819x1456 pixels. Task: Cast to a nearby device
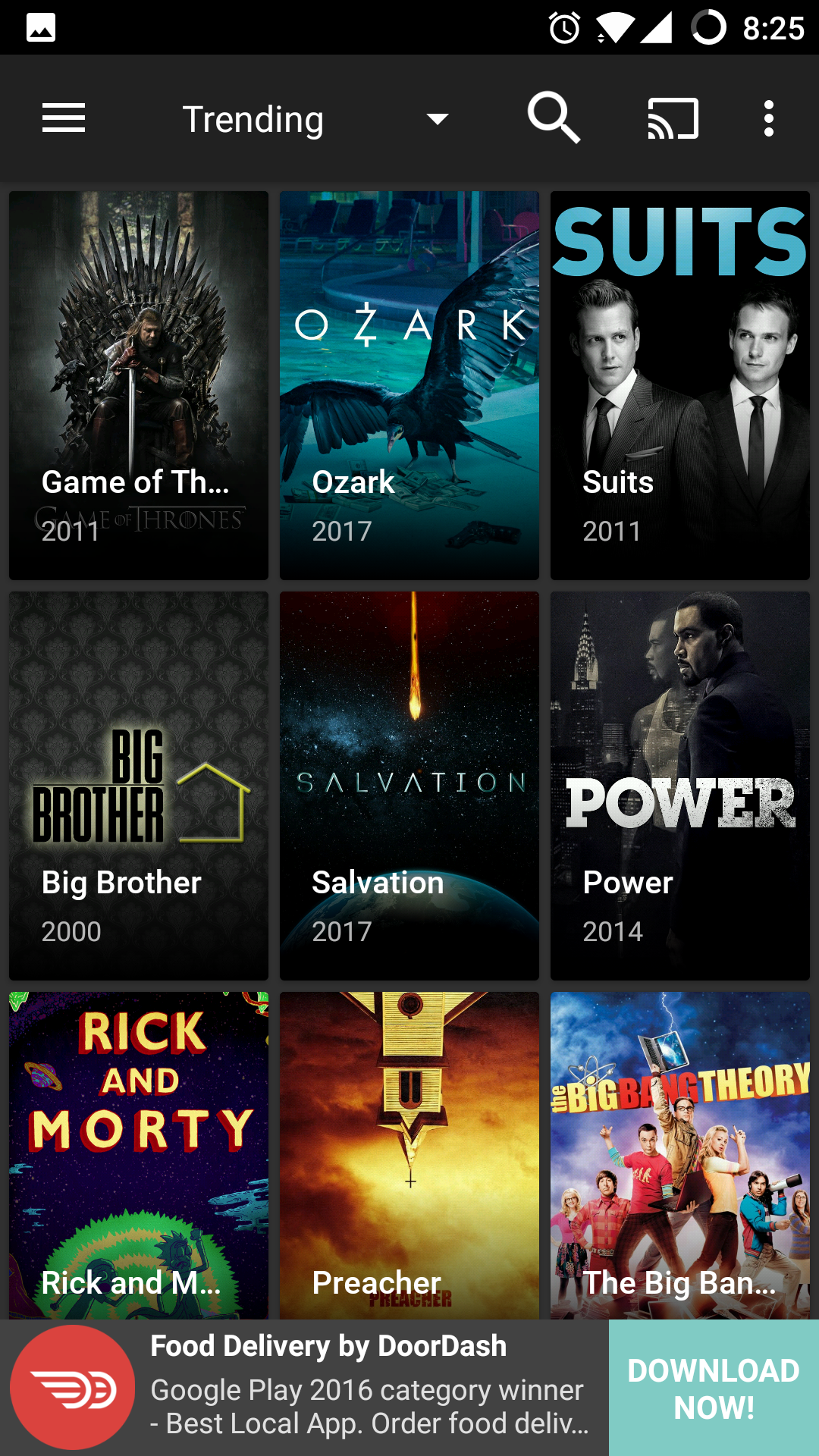(x=673, y=118)
